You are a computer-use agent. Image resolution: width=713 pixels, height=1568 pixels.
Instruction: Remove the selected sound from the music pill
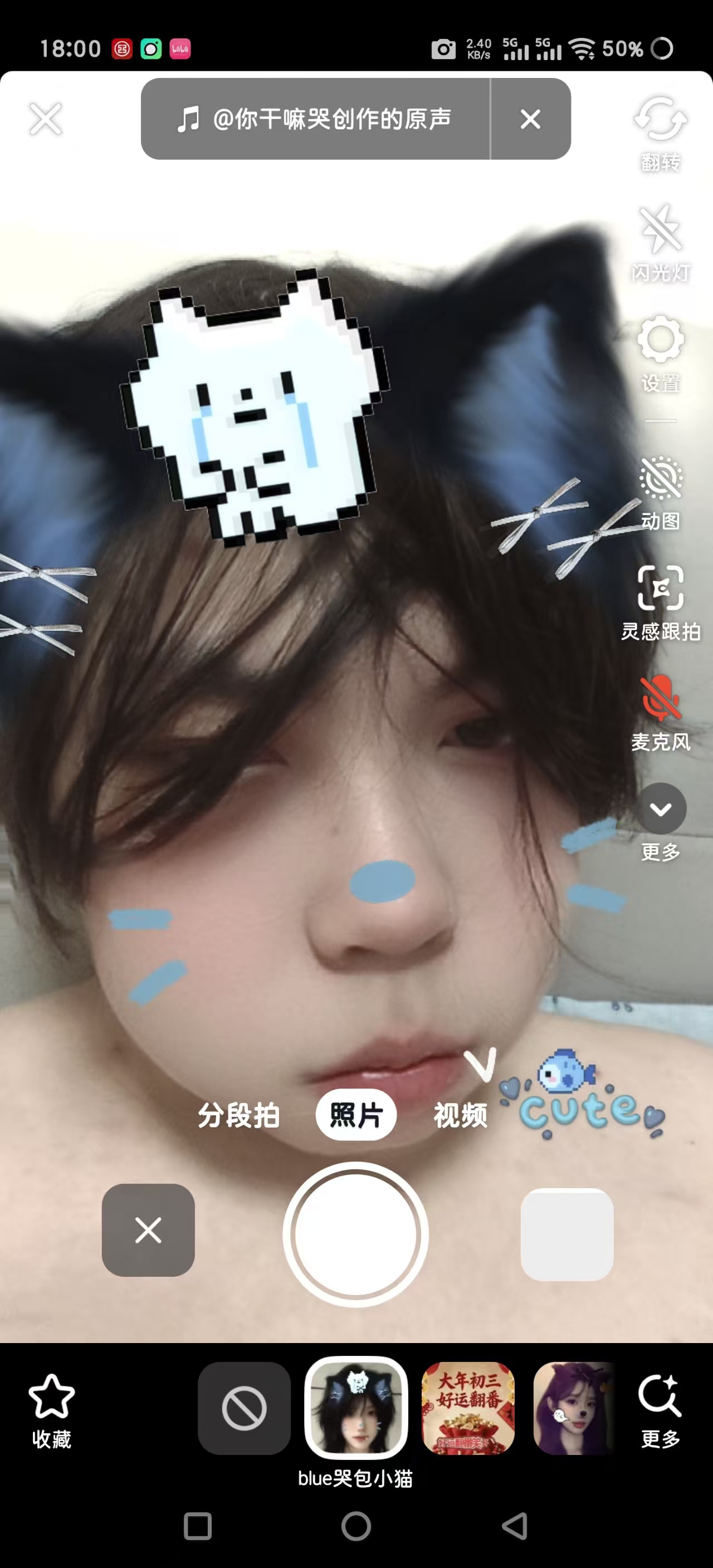click(x=530, y=119)
